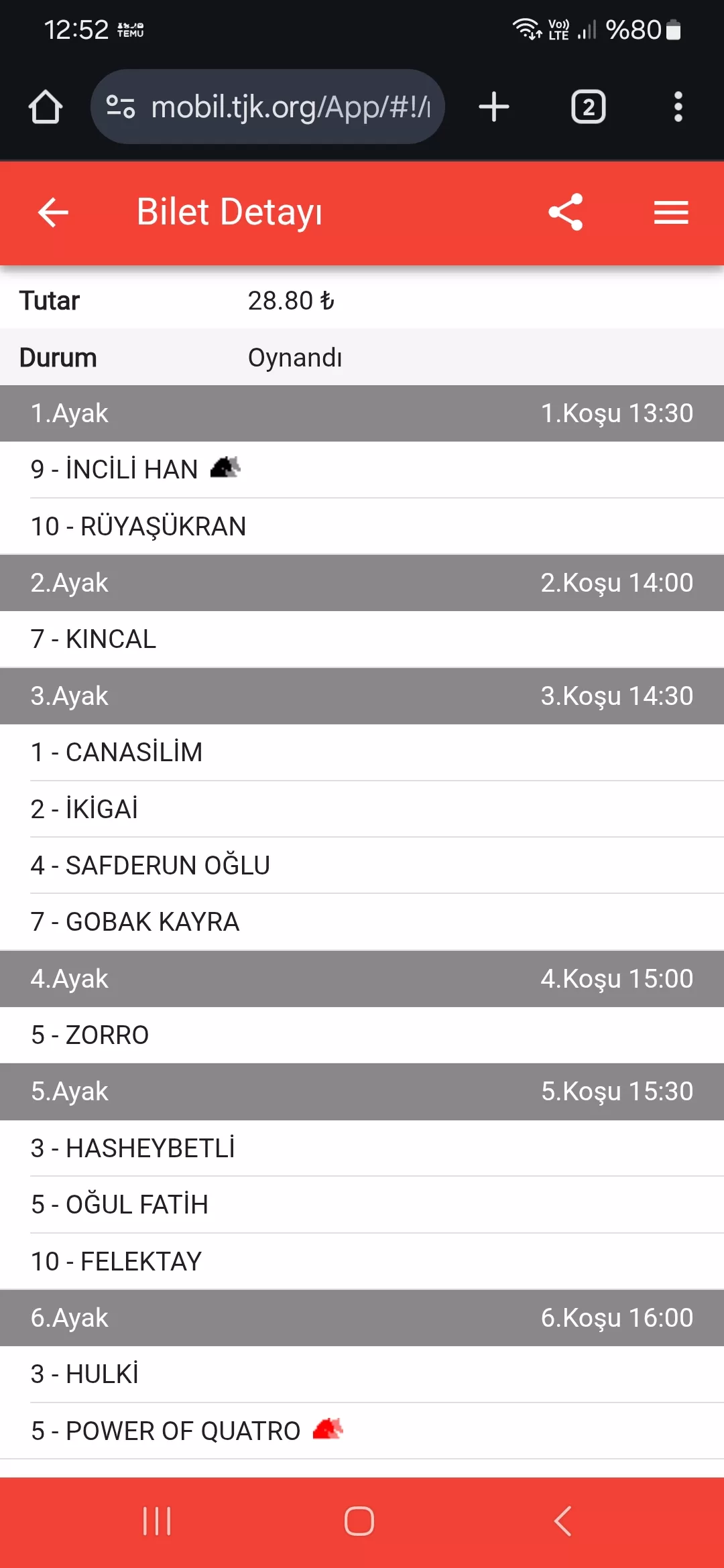Tap the system back button

point(563,1521)
